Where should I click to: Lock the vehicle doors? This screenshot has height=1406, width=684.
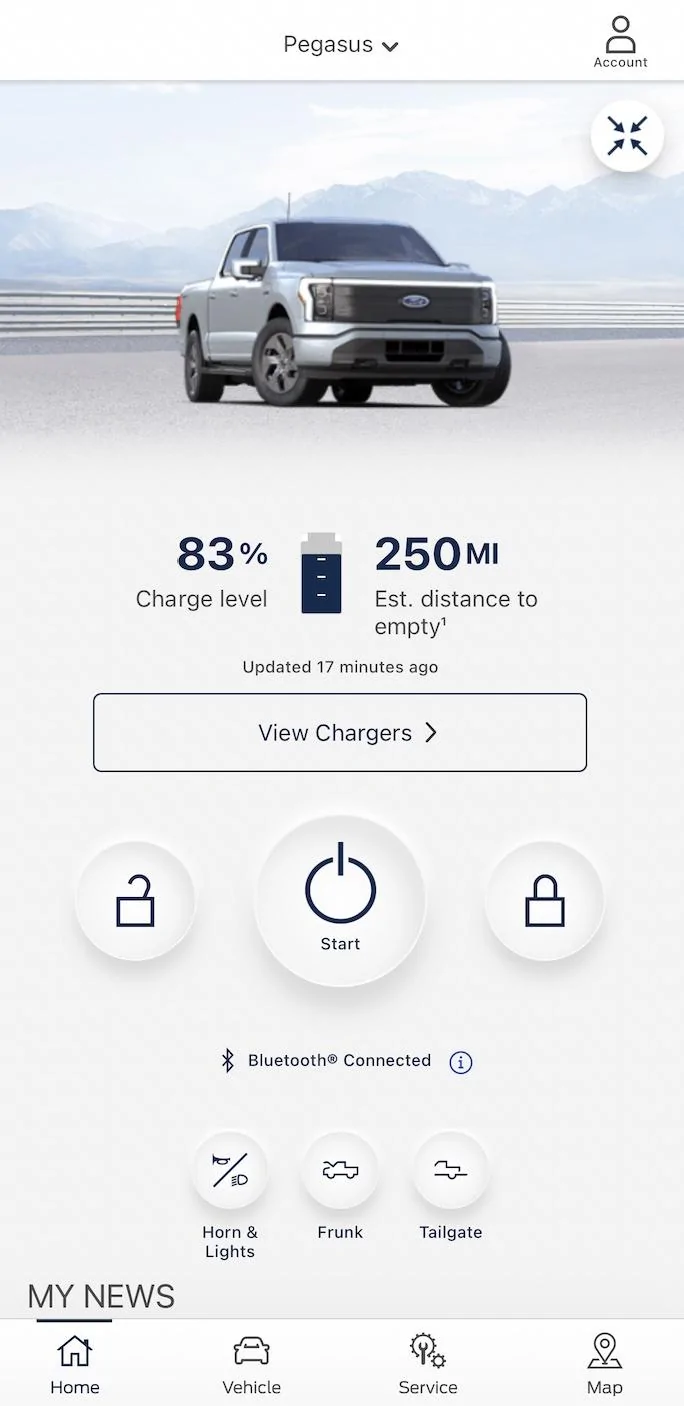(545, 900)
